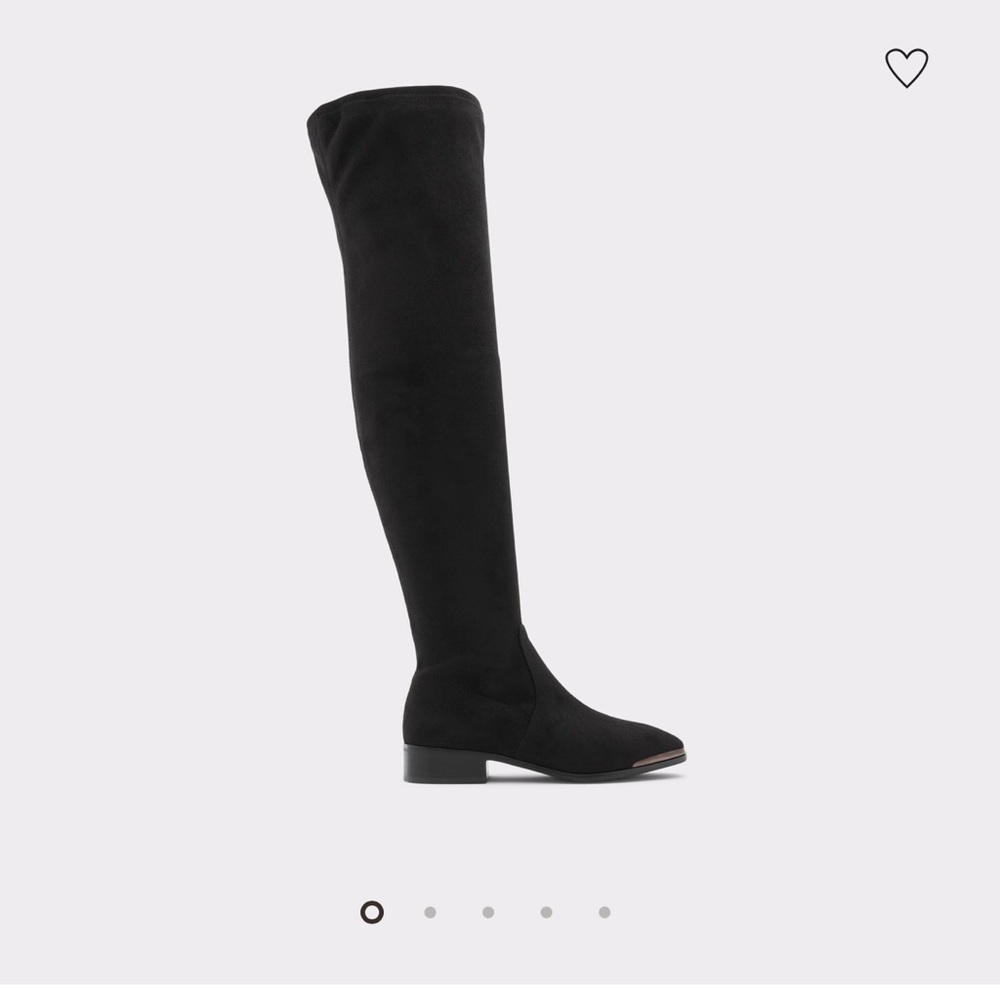Add boot to wishlist with heart icon
1000x1000 pixels.
[x=906, y=68]
